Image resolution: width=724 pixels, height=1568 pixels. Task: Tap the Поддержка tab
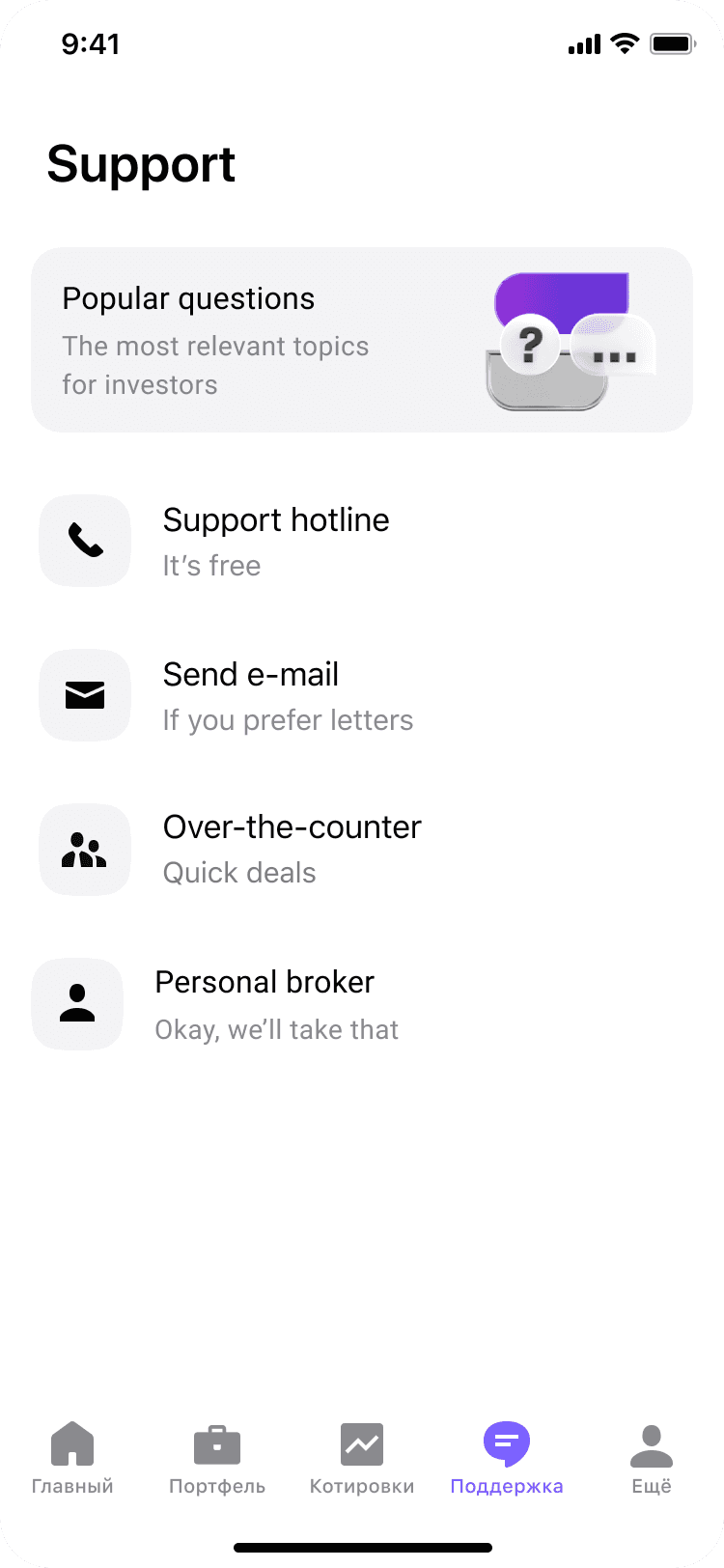pyautogui.click(x=507, y=1458)
